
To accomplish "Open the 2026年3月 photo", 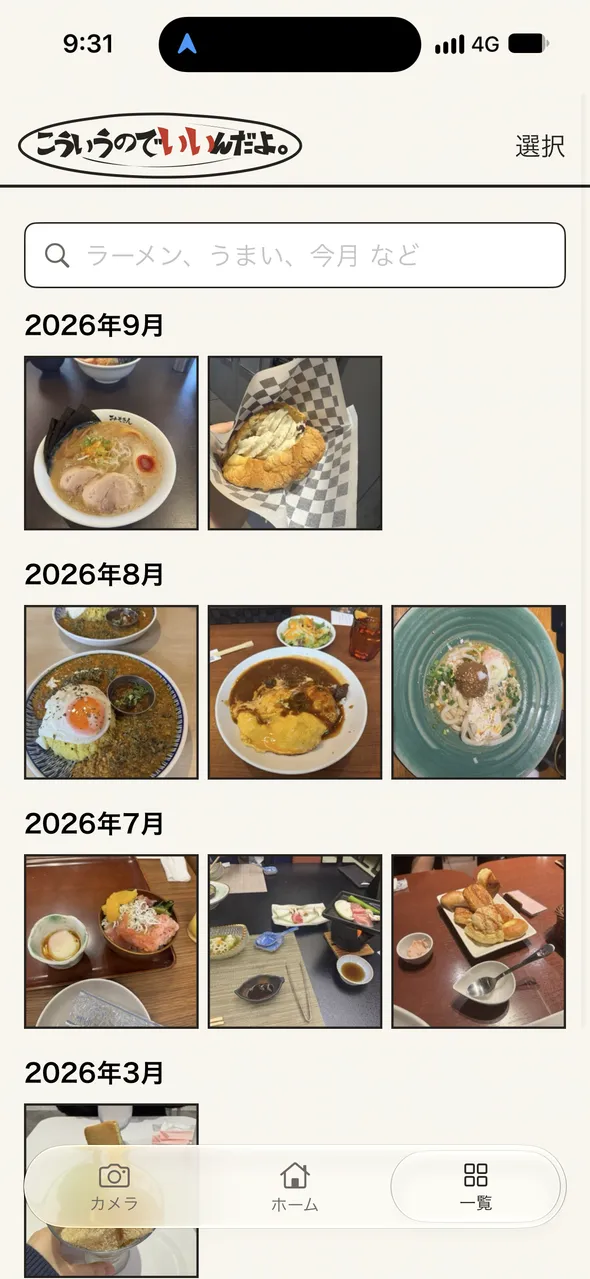I will coord(111,1125).
